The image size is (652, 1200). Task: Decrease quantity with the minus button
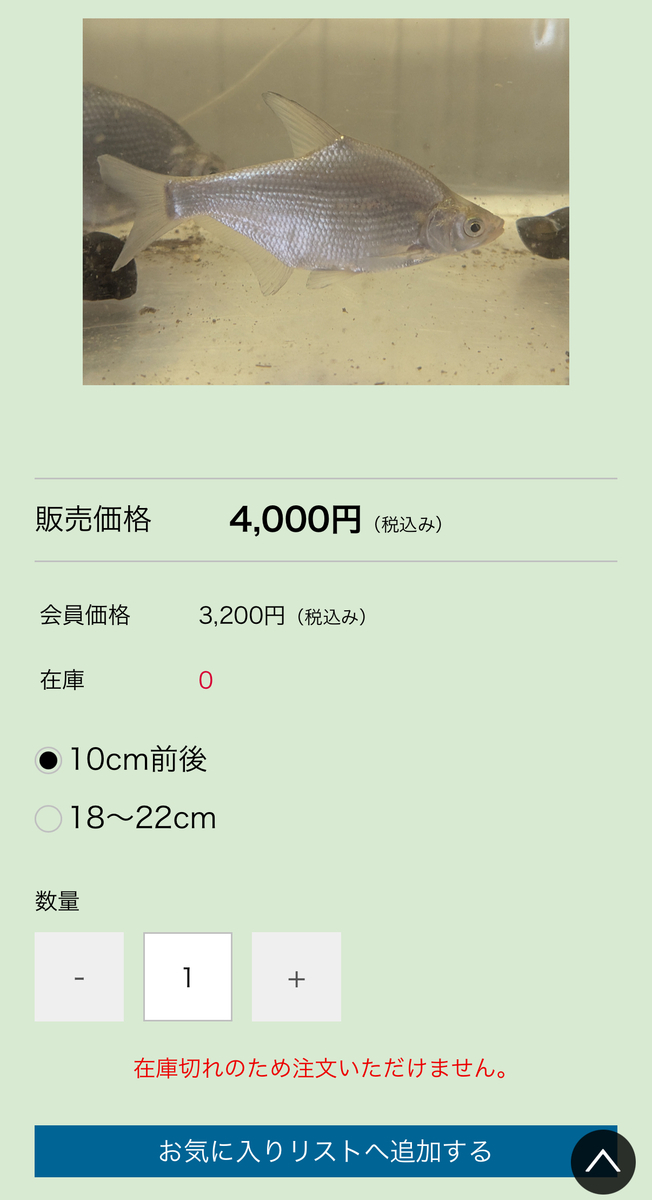coord(79,977)
